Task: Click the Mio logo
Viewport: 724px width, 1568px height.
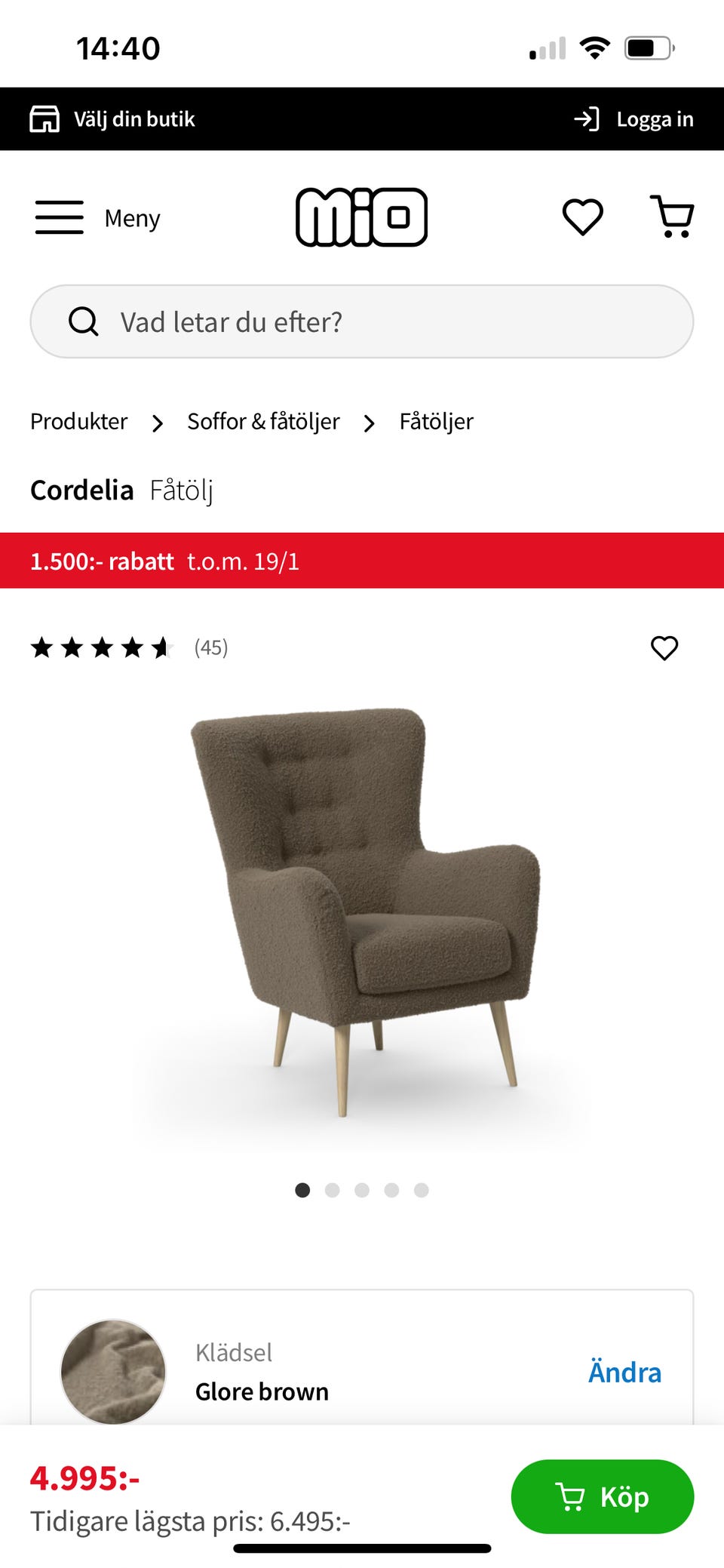Action: point(362,217)
